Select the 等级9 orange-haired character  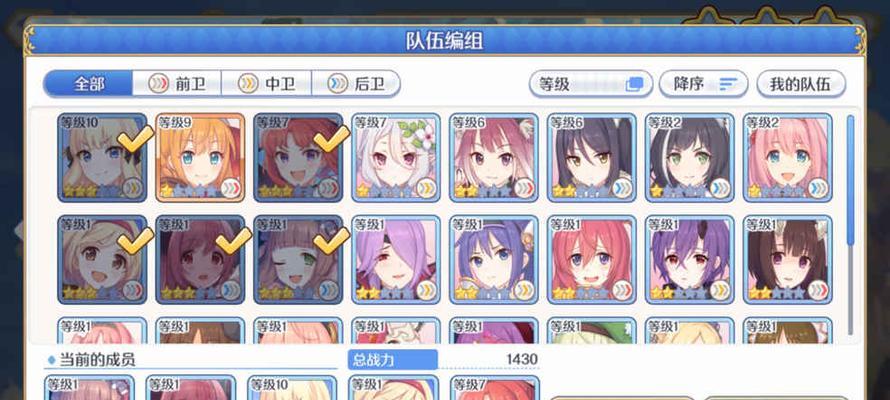click(200, 158)
